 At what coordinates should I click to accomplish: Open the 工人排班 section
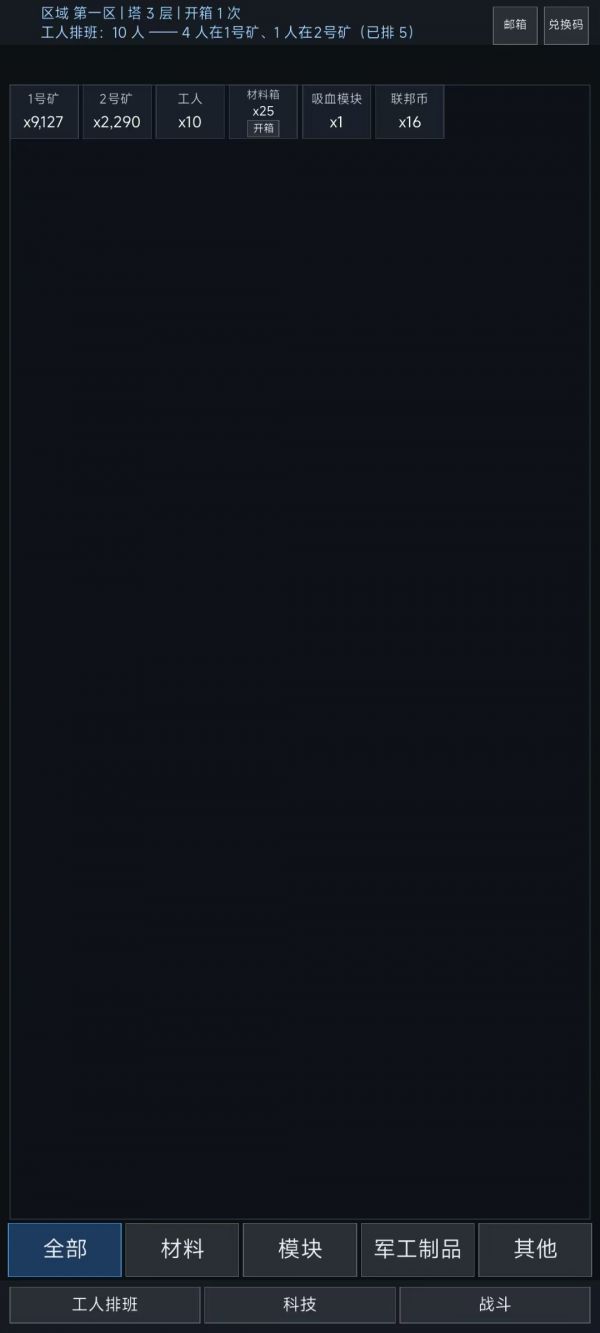tap(105, 1305)
